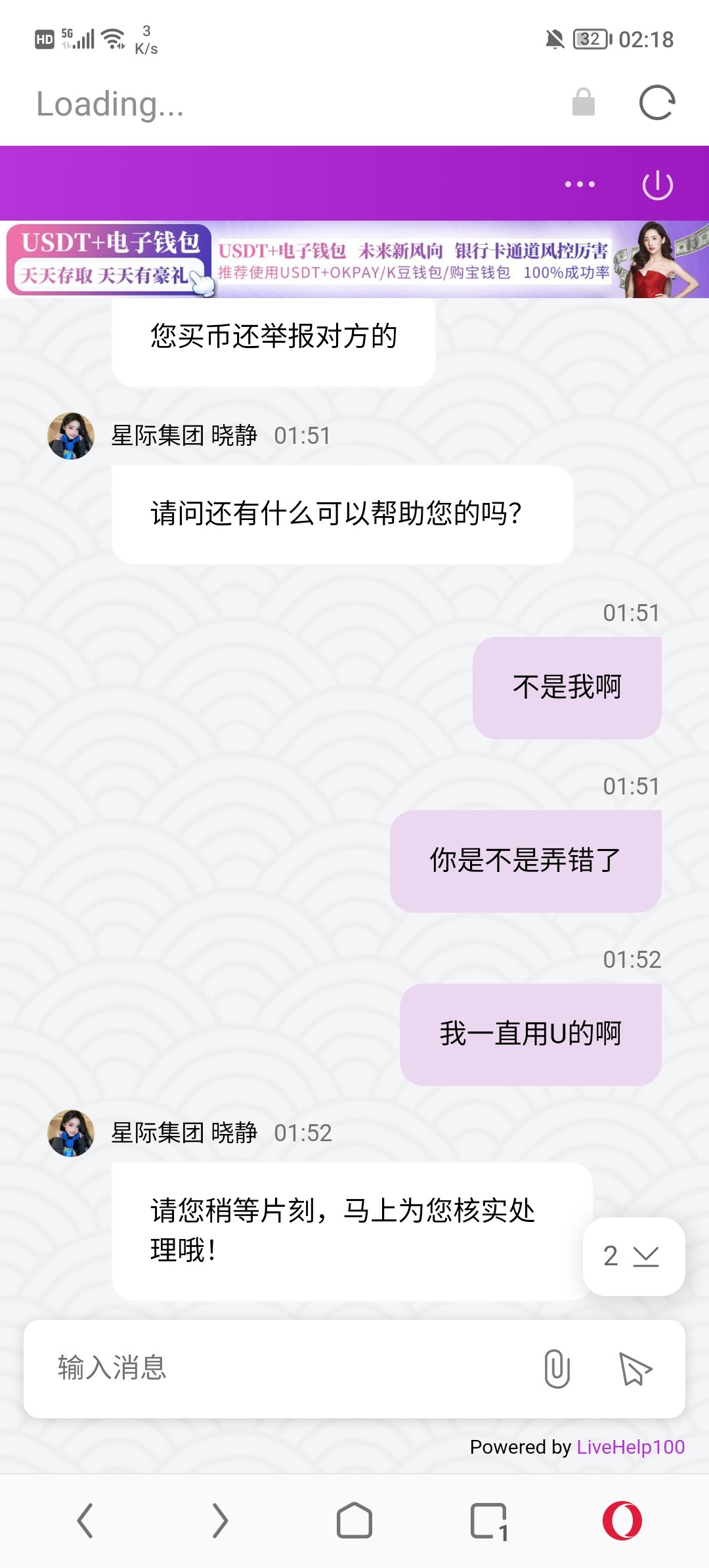The image size is (709, 1568).
Task: Jump to the 2 new unread messages
Action: point(633,1256)
